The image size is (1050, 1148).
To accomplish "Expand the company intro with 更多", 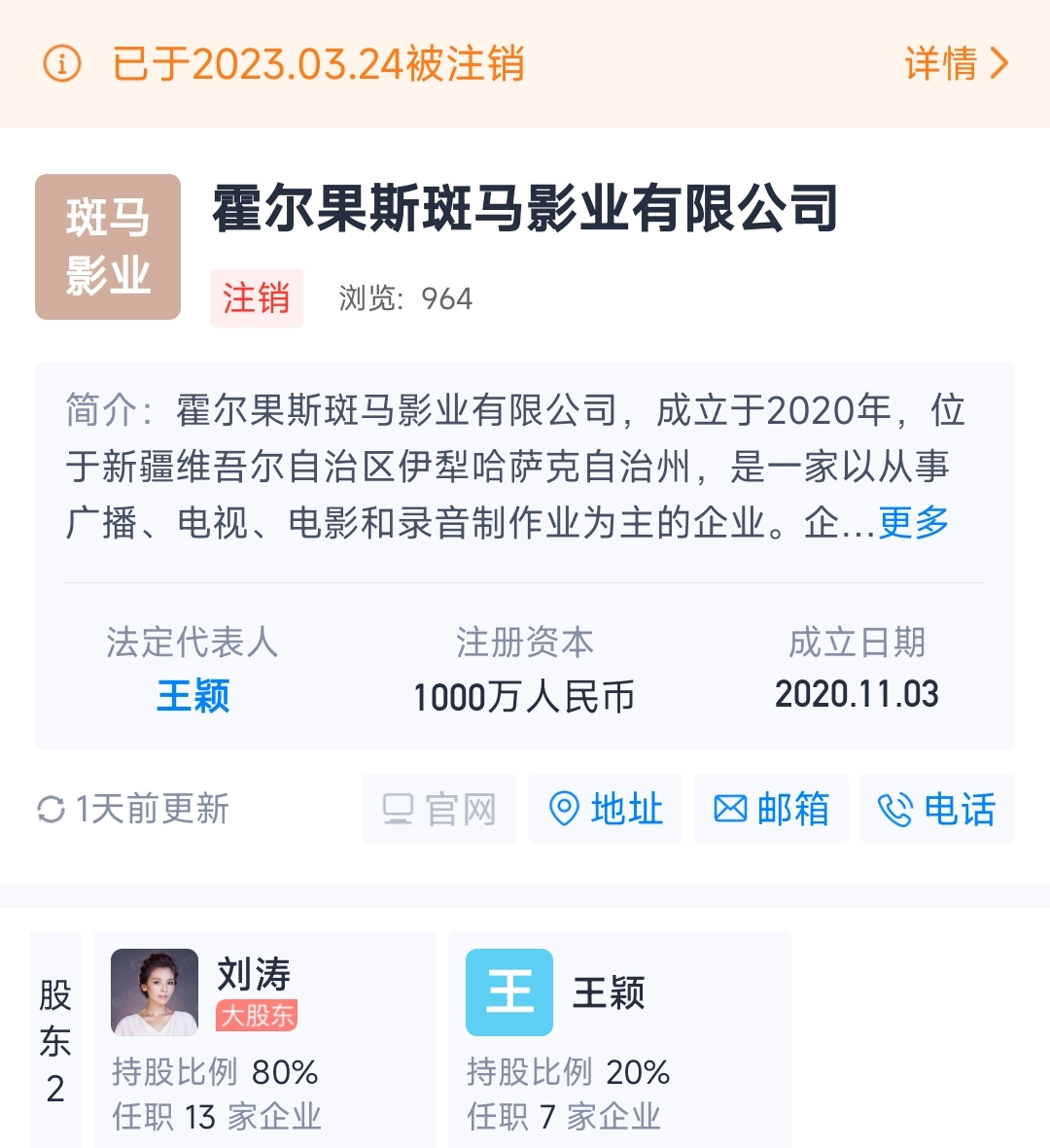I will 913,523.
